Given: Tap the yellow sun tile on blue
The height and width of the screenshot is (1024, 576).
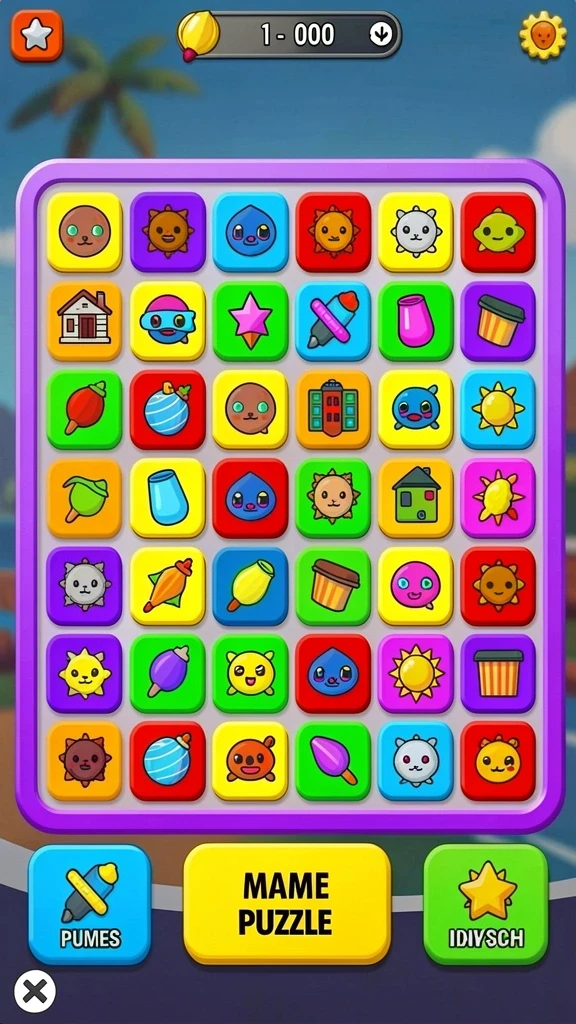Looking at the screenshot, I should tap(498, 409).
